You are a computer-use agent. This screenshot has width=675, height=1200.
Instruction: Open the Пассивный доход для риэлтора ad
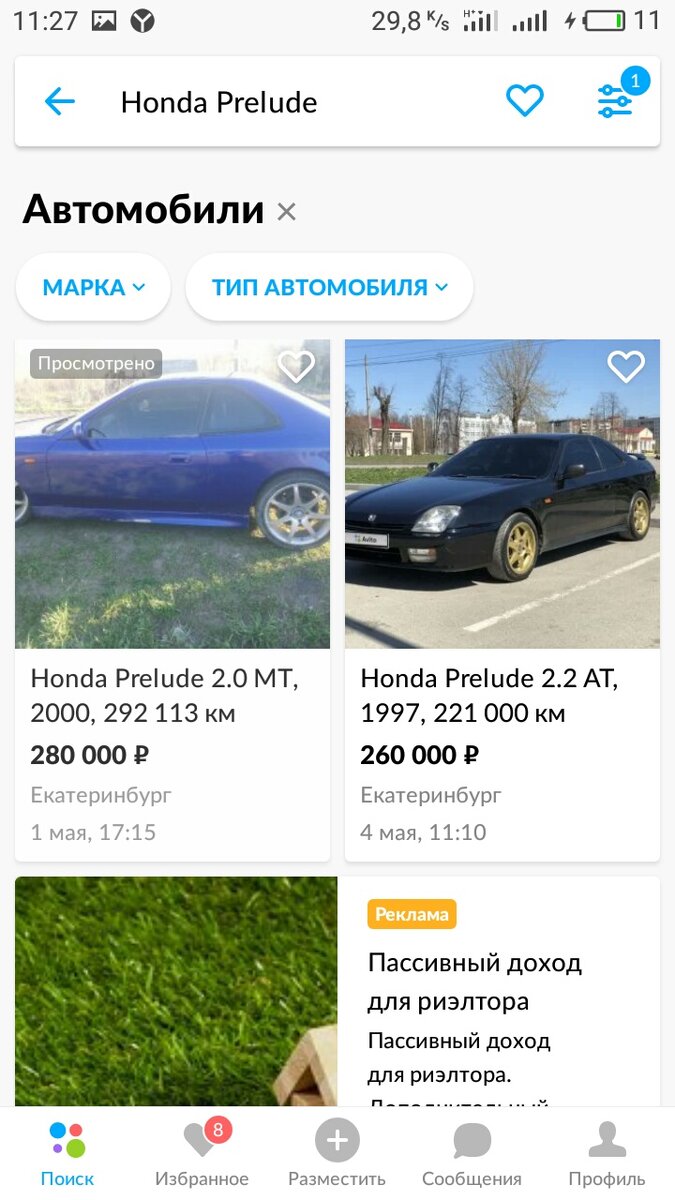(x=474, y=983)
